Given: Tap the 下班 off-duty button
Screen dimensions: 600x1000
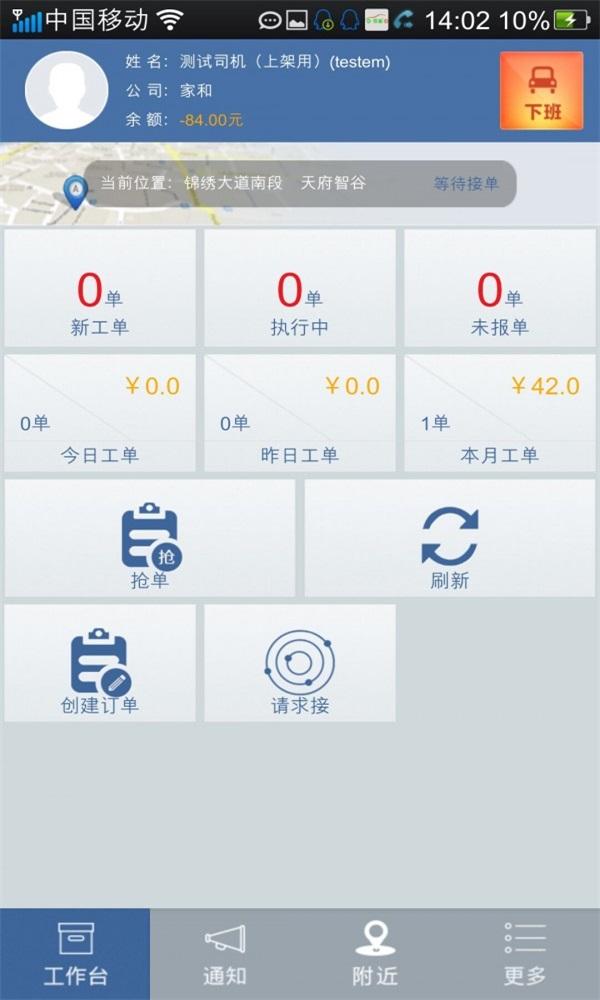Looking at the screenshot, I should coord(541,91).
